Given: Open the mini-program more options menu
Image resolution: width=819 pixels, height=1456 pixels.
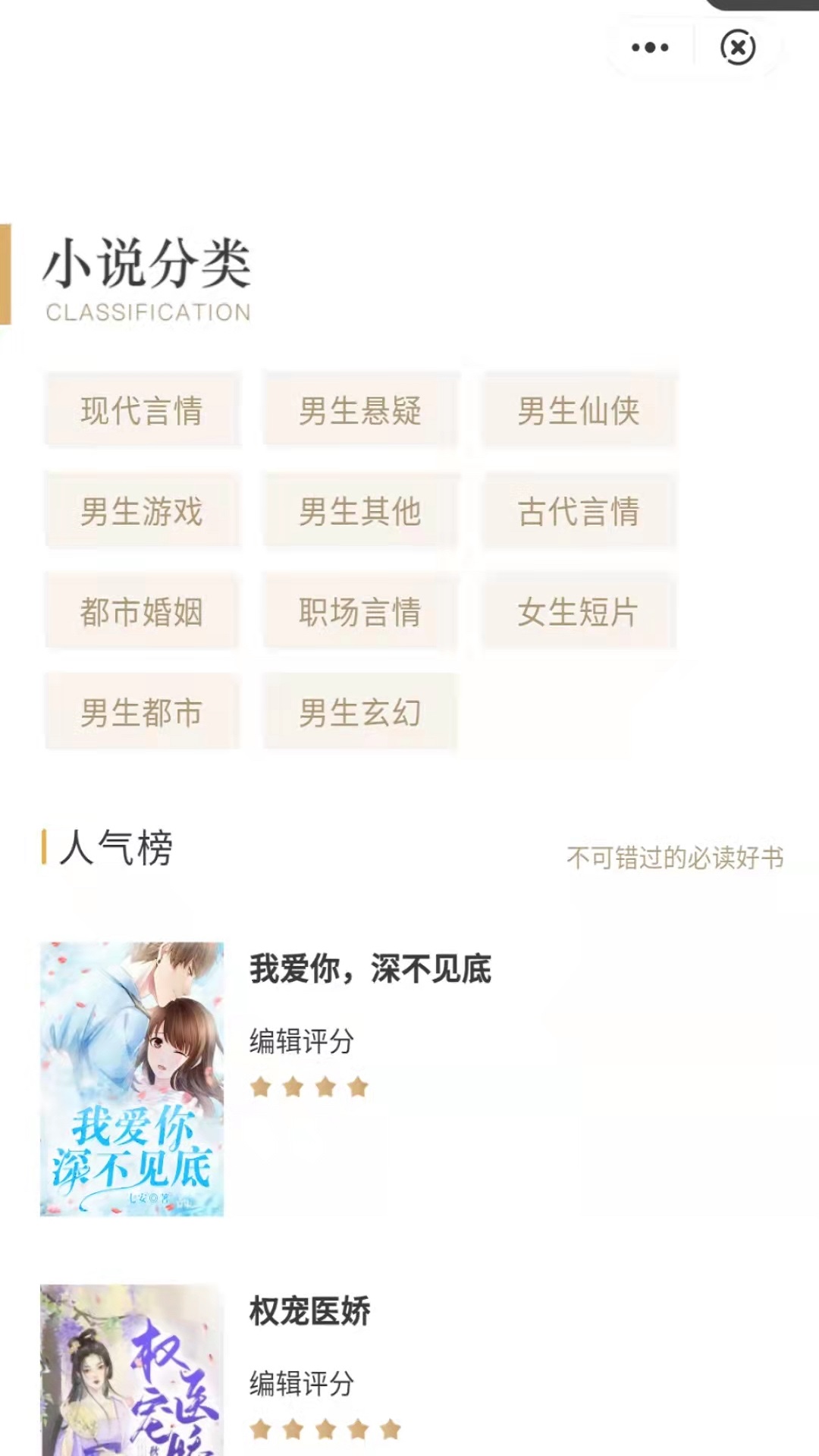Looking at the screenshot, I should click(648, 47).
